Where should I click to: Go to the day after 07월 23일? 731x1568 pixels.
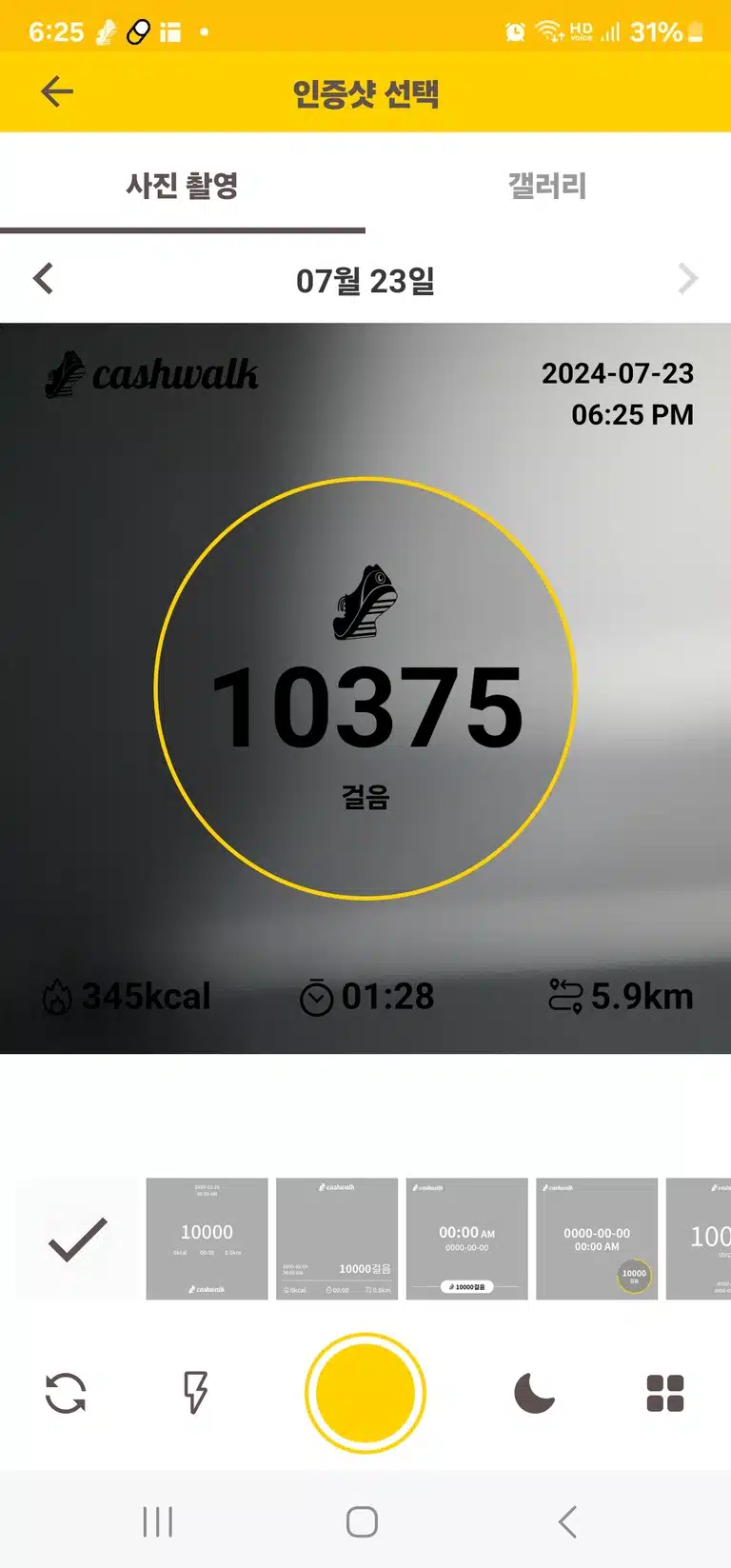pyautogui.click(x=688, y=279)
